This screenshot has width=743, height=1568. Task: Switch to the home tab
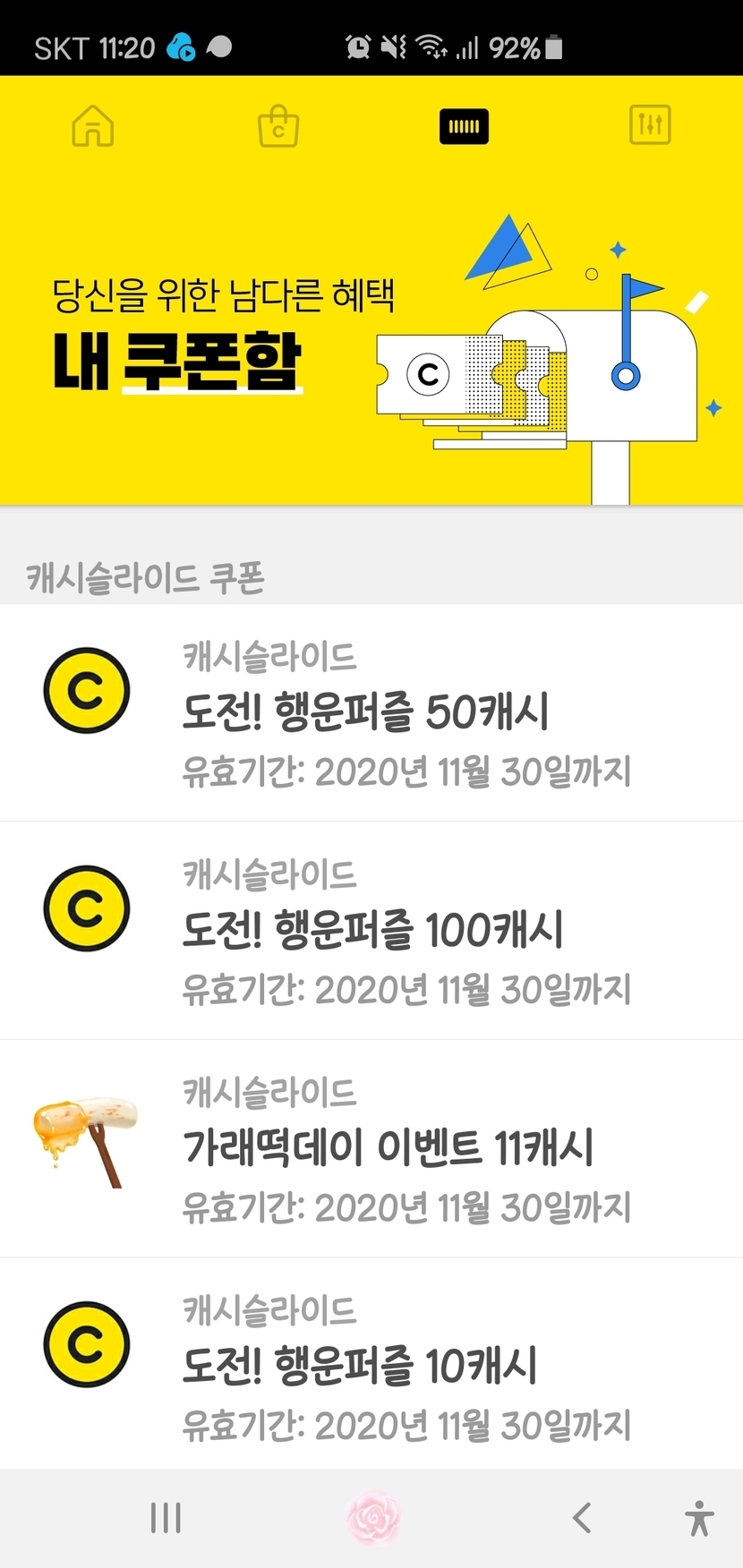(x=93, y=126)
